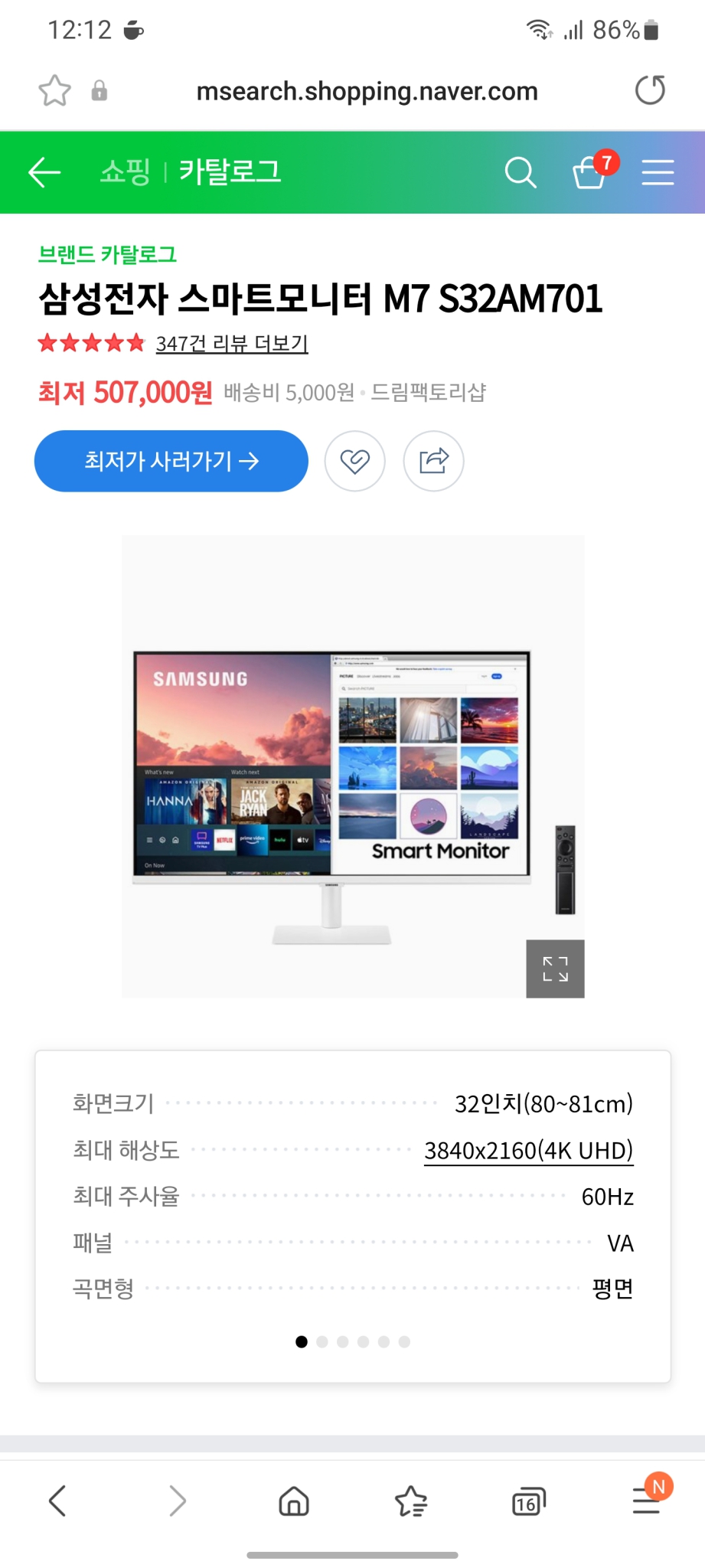Screen dimensions: 705x1568
Task: Go back using the green header arrow
Action: click(44, 172)
